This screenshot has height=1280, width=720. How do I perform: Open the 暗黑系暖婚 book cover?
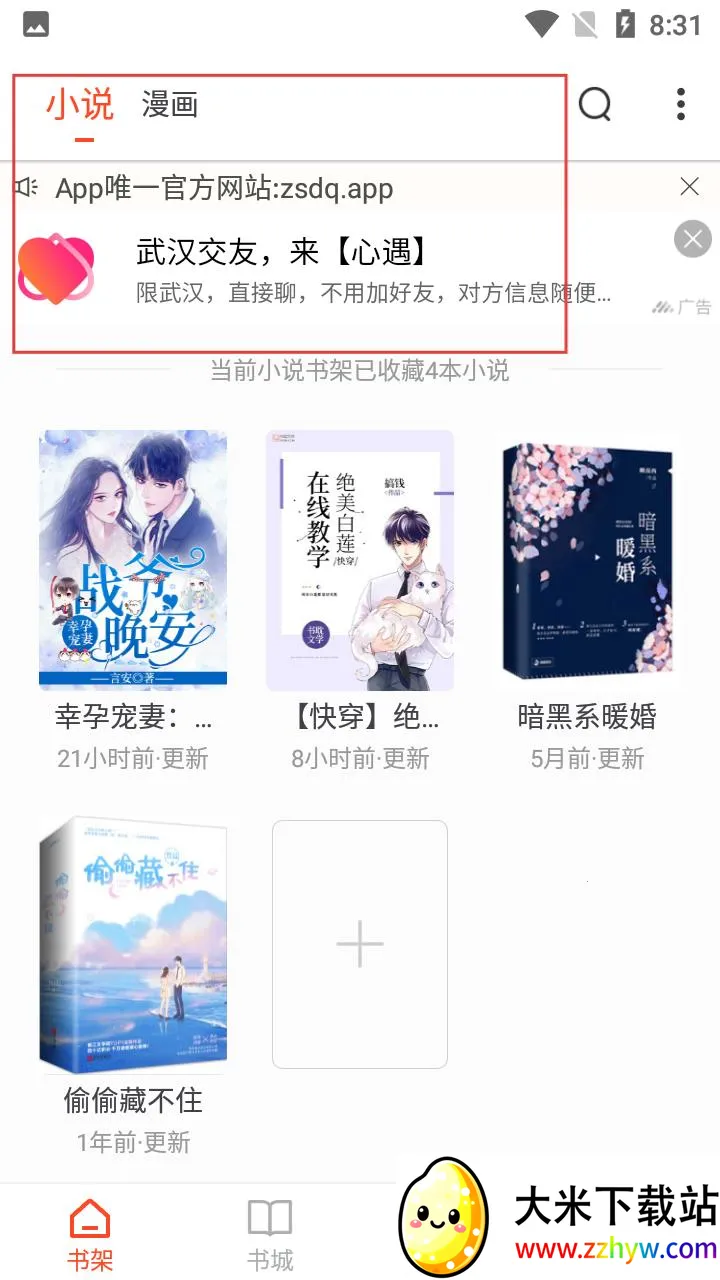588,559
